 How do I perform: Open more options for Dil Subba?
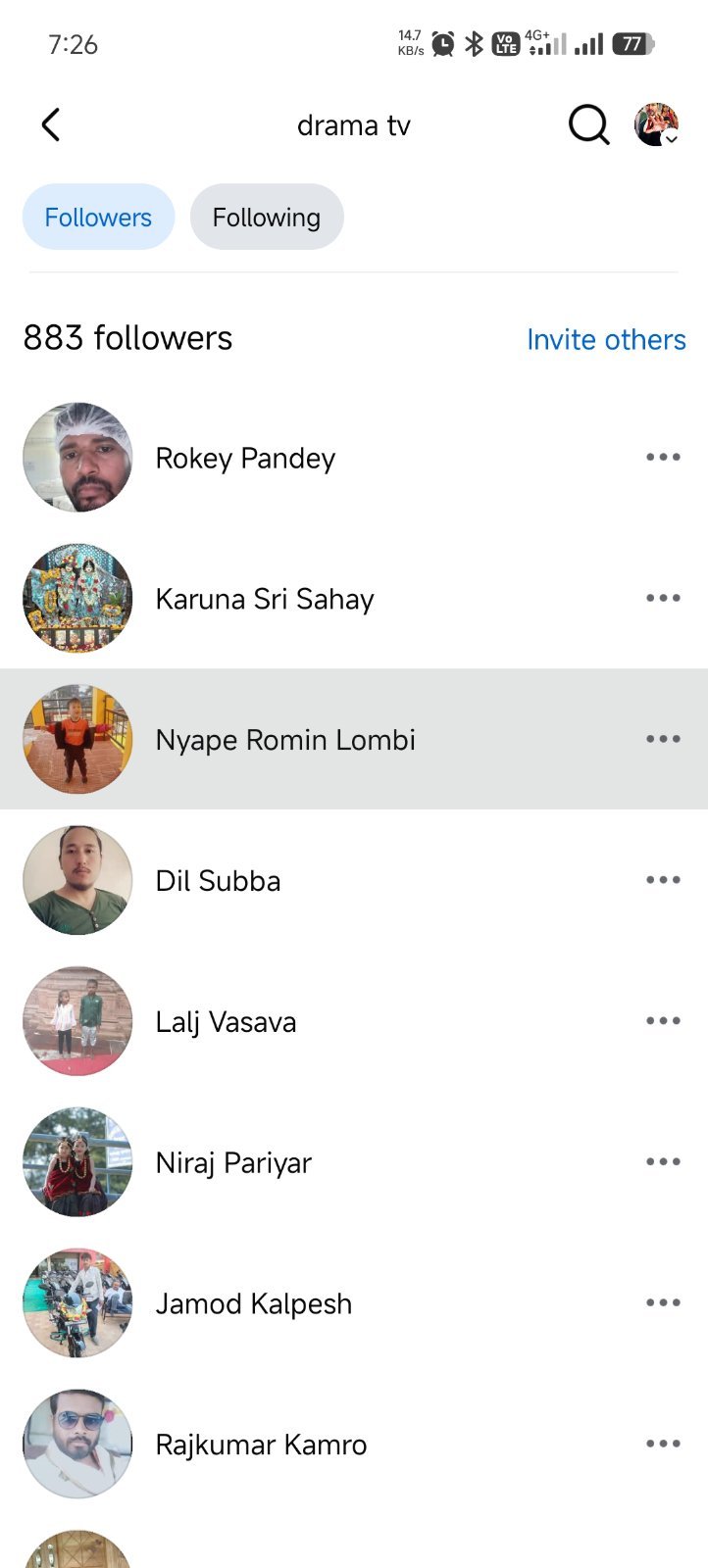(663, 880)
